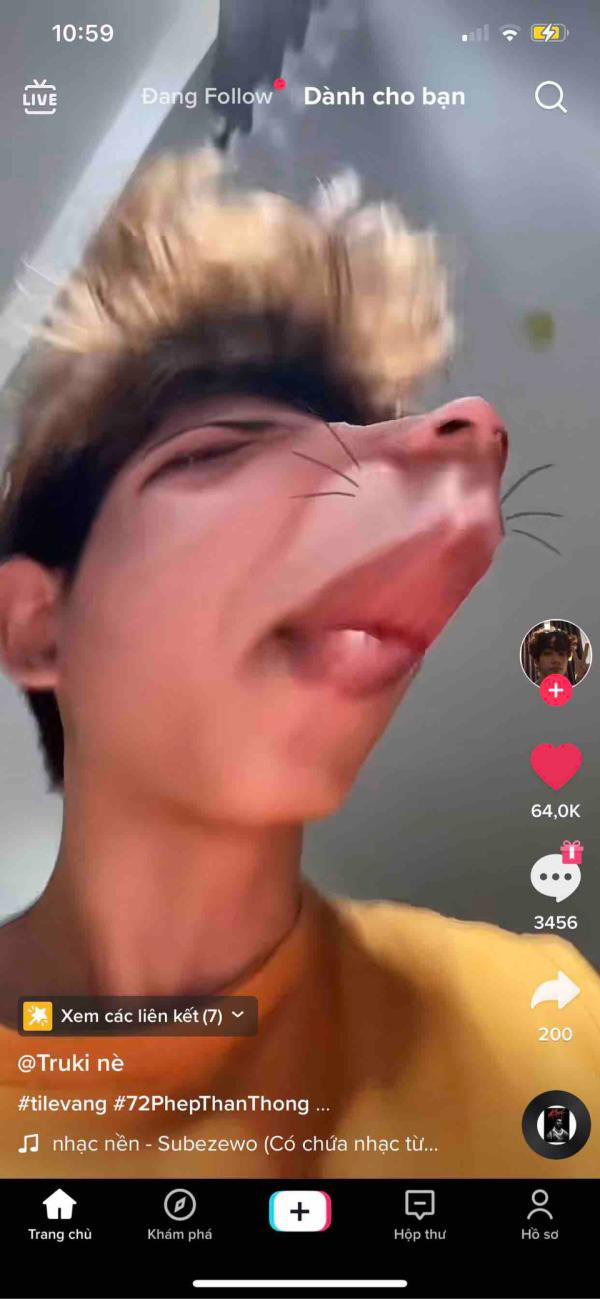Open the search magnifier
Viewport: 600px width, 1299px height.
[551, 97]
